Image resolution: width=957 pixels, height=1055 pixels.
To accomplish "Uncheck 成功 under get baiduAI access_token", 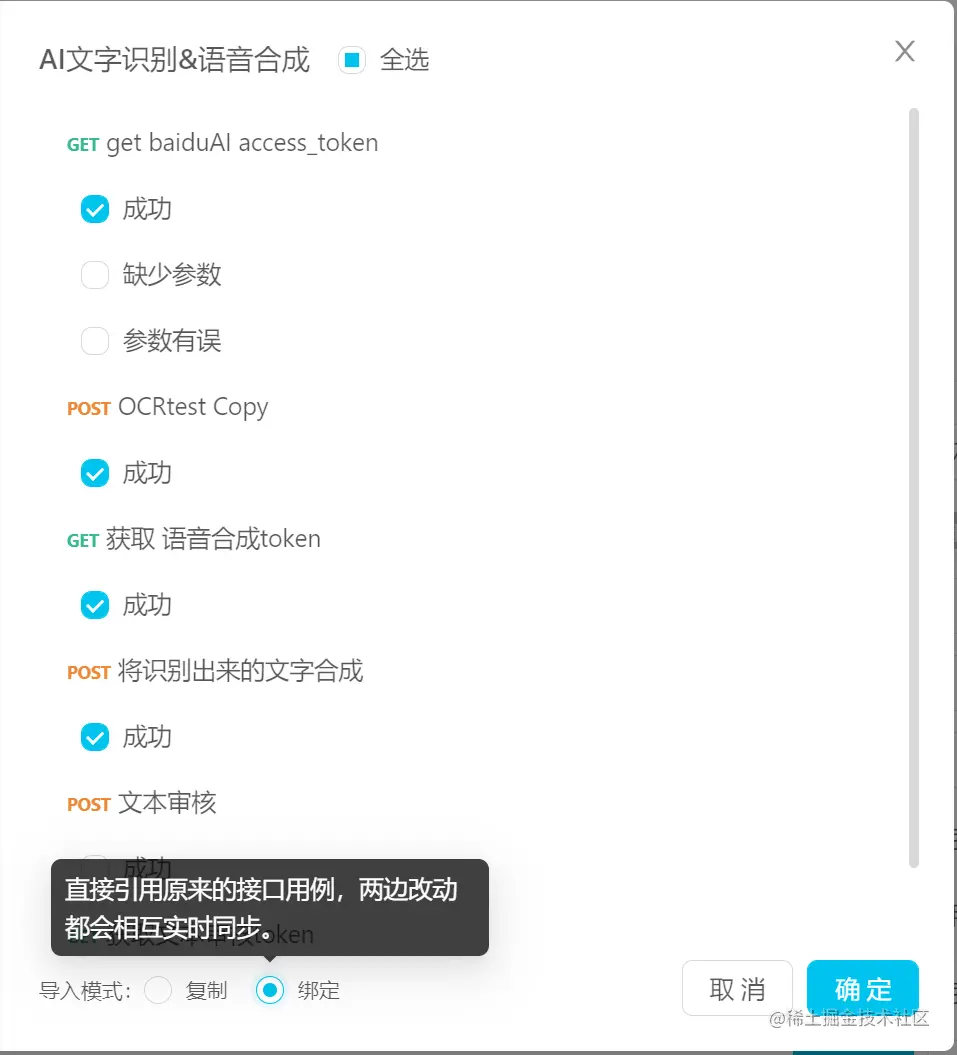I will pos(95,209).
